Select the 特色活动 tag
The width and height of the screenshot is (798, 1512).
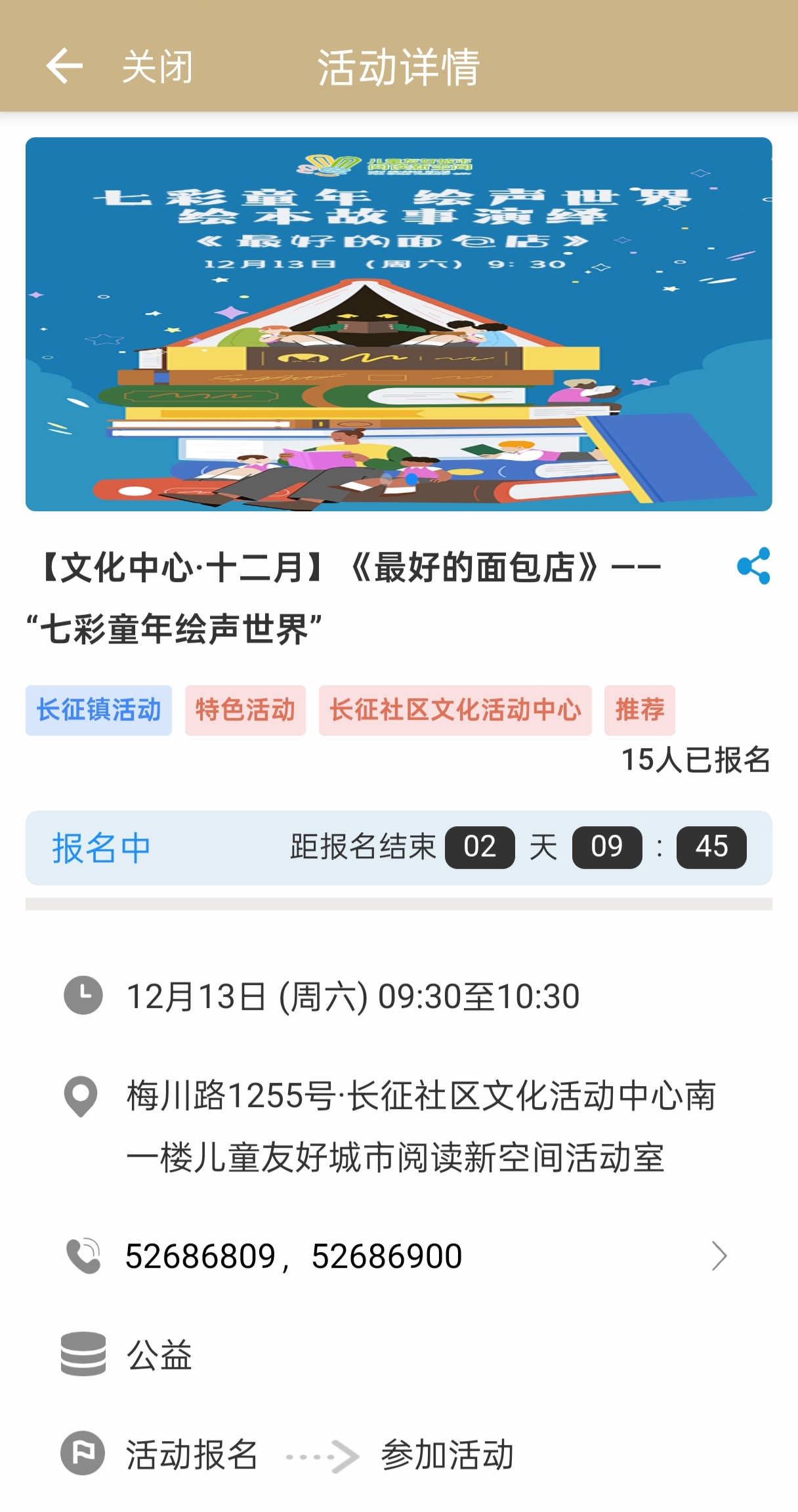click(245, 710)
